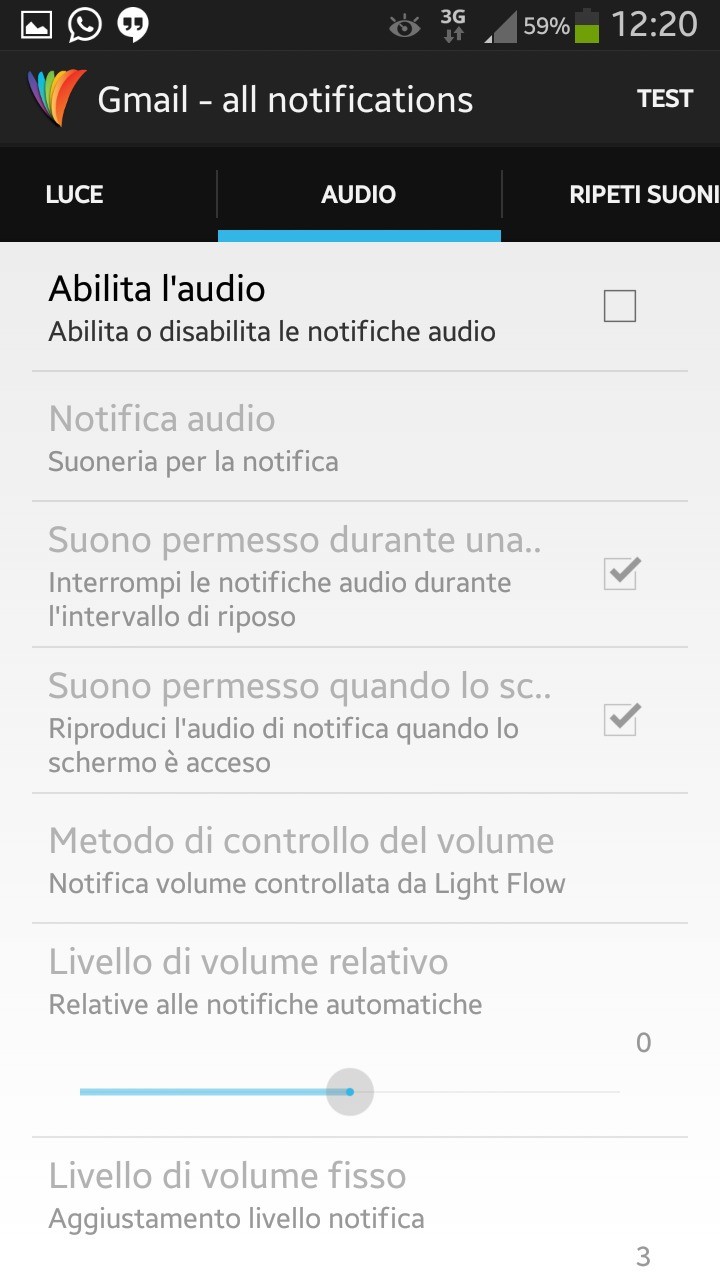Screen dimensions: 720x1280
Task: Toggle Suono permesso quando lo sc.. checkbox
Action: coord(620,720)
